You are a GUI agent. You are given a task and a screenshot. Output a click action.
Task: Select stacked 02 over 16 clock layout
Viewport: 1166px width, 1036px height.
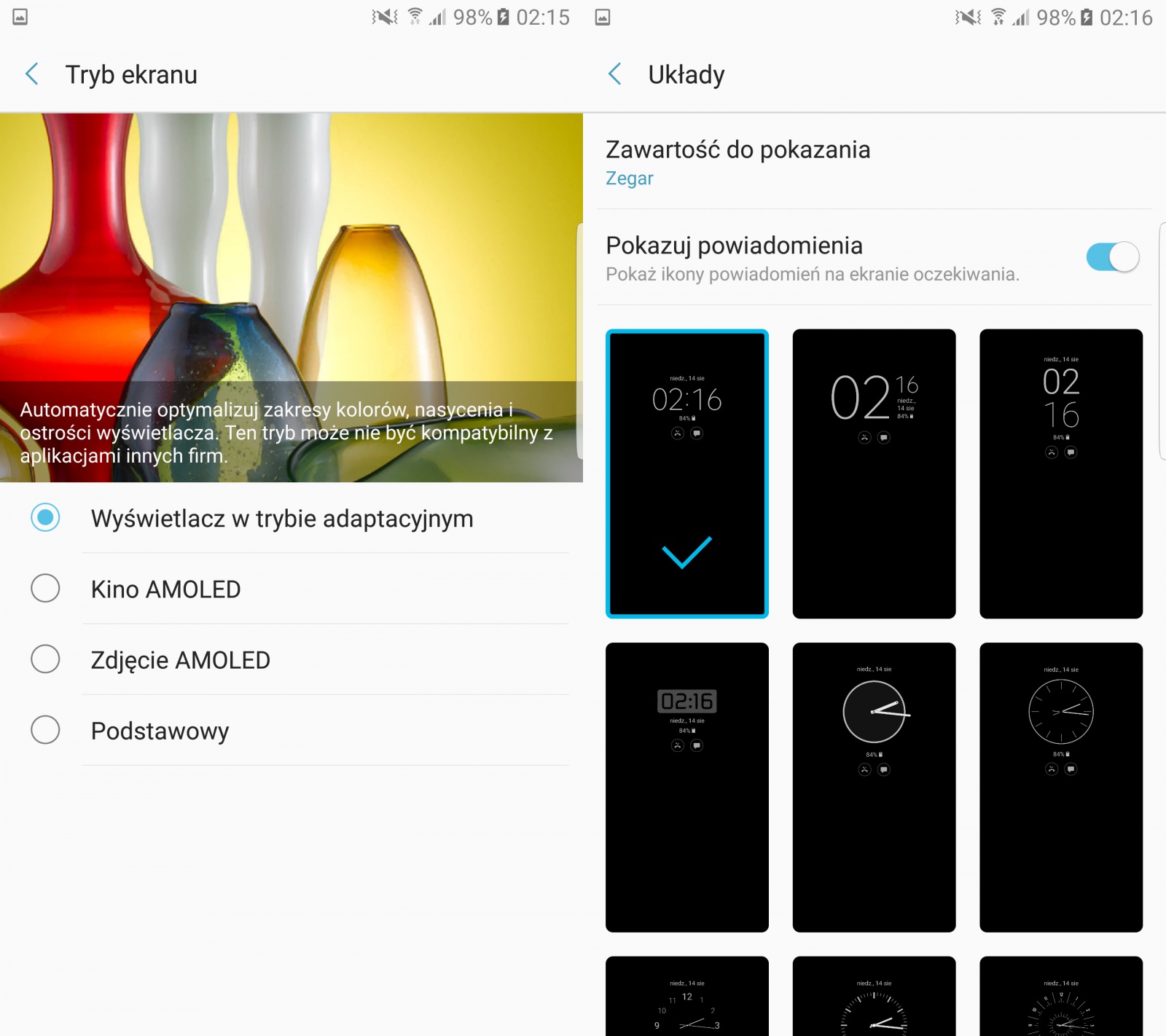pyautogui.click(x=1060, y=474)
